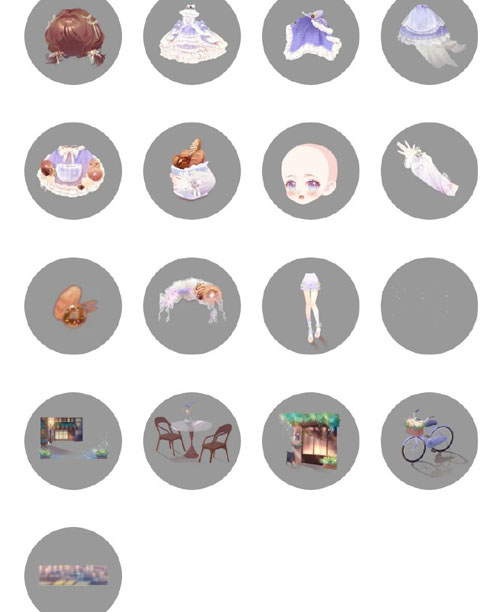Open the face with purple eyes
500x612 pixels.
pyautogui.click(x=311, y=171)
